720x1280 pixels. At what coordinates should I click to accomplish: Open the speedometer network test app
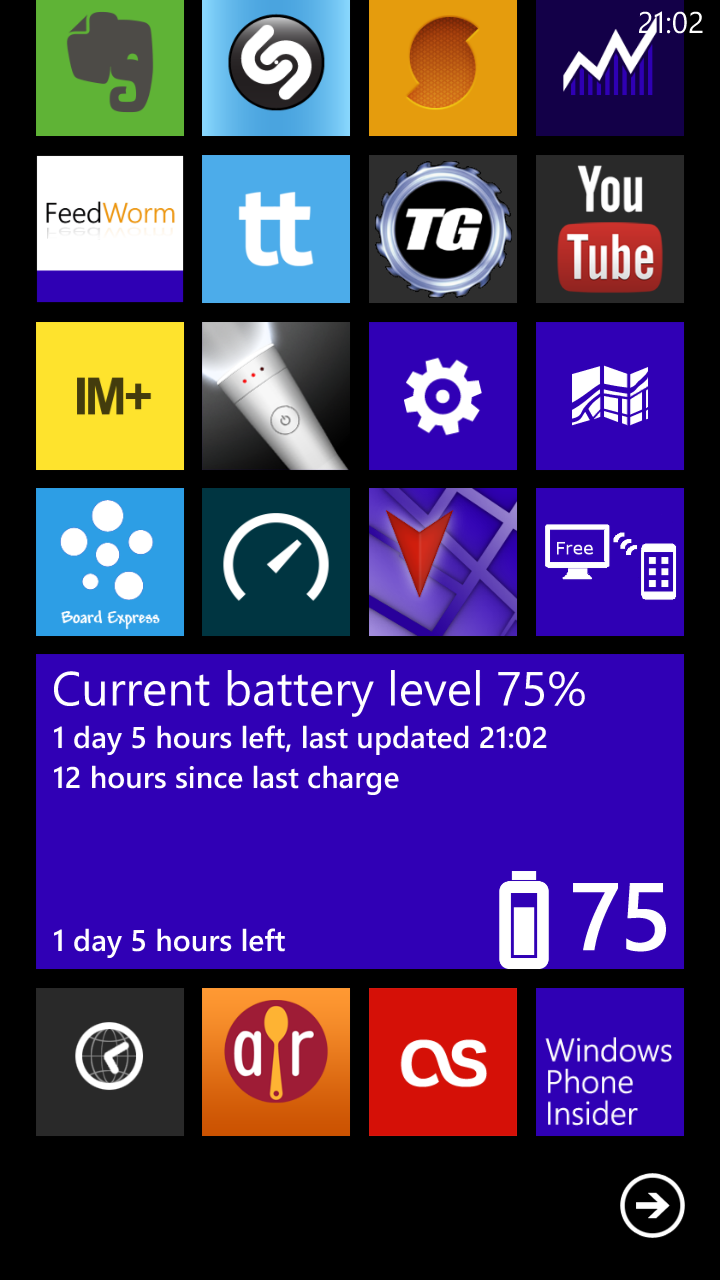coord(276,561)
